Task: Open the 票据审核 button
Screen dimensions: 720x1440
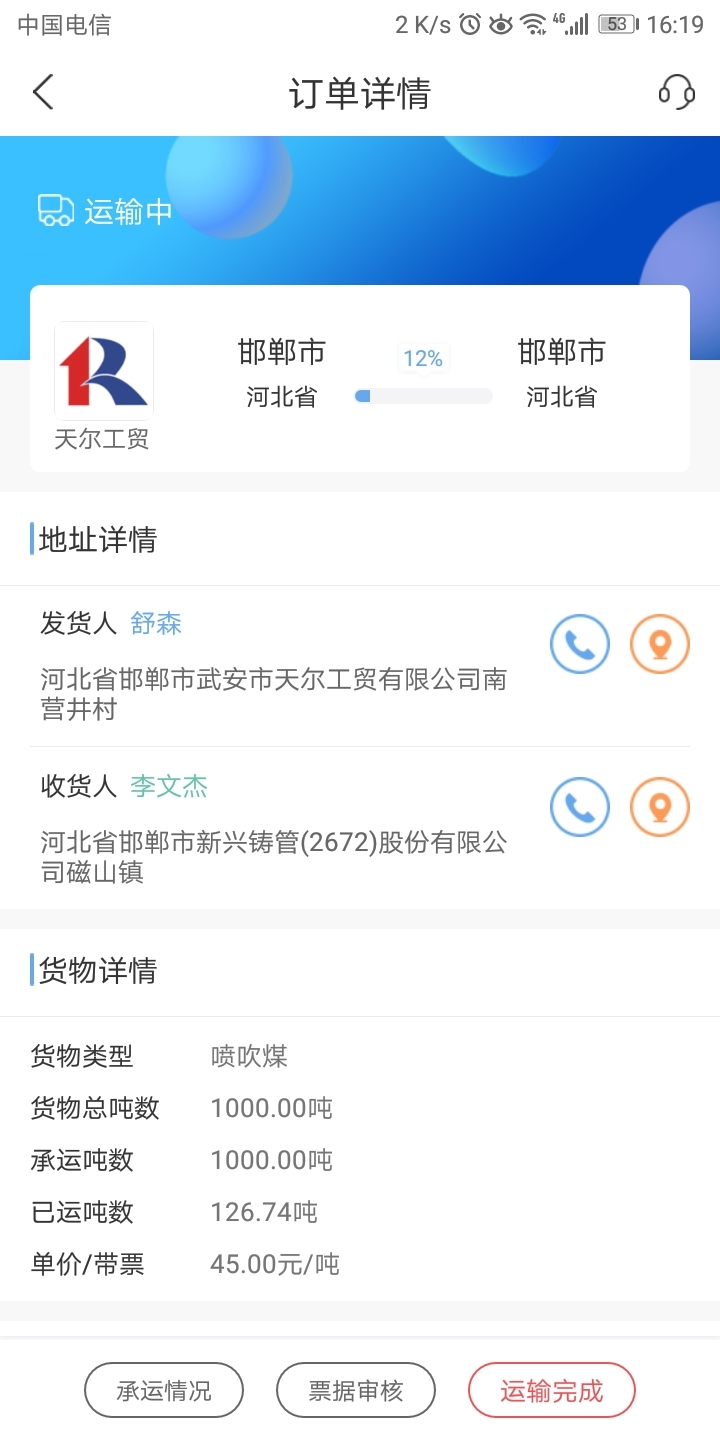Action: [x=356, y=1390]
